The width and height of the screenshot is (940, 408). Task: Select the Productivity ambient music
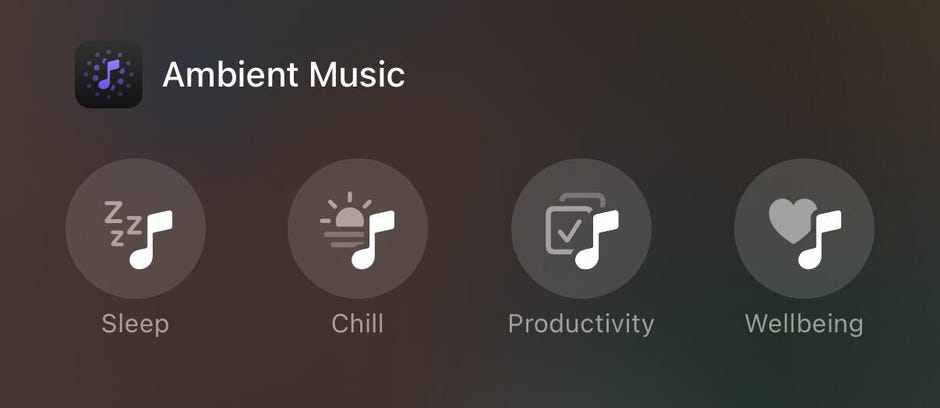[581, 229]
